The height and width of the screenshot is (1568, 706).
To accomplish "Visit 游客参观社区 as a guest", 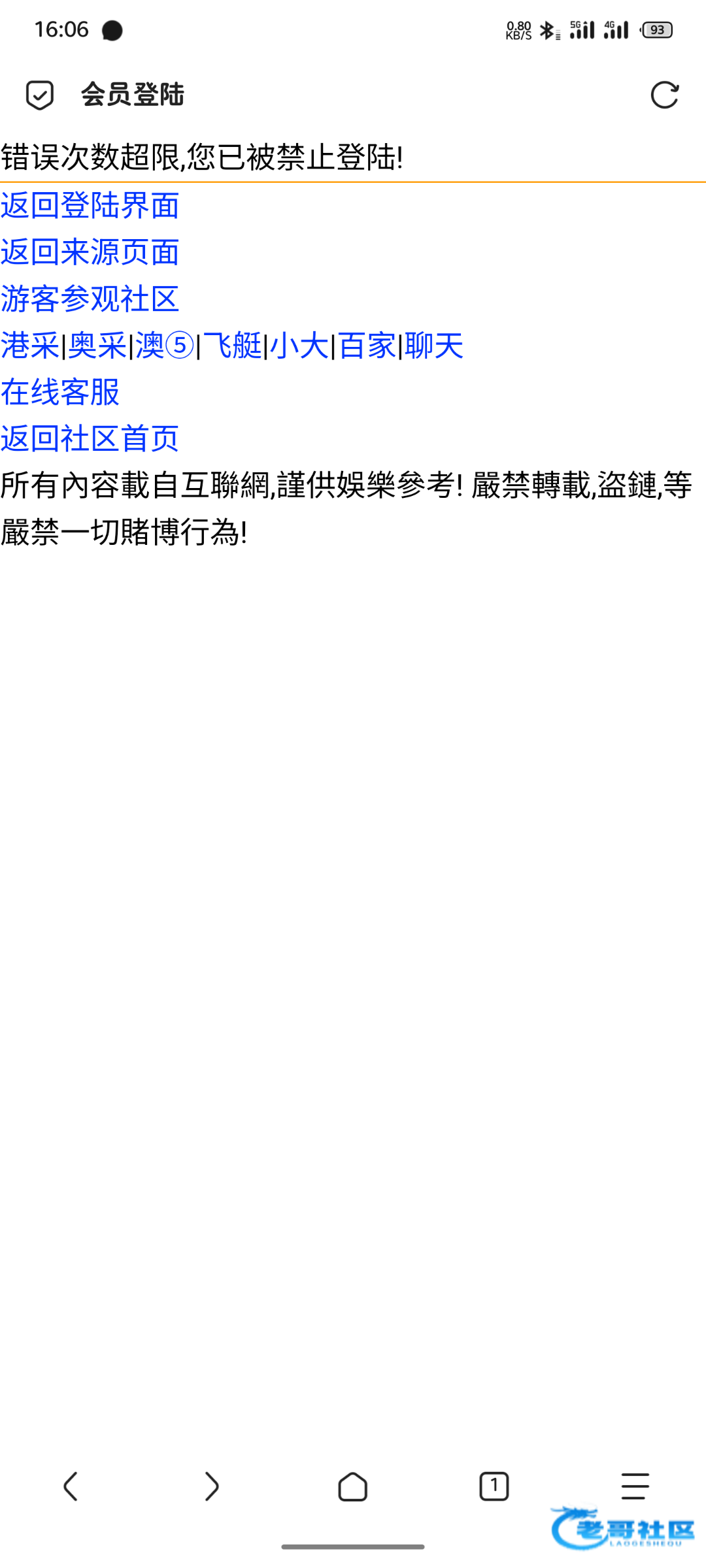I will [90, 299].
